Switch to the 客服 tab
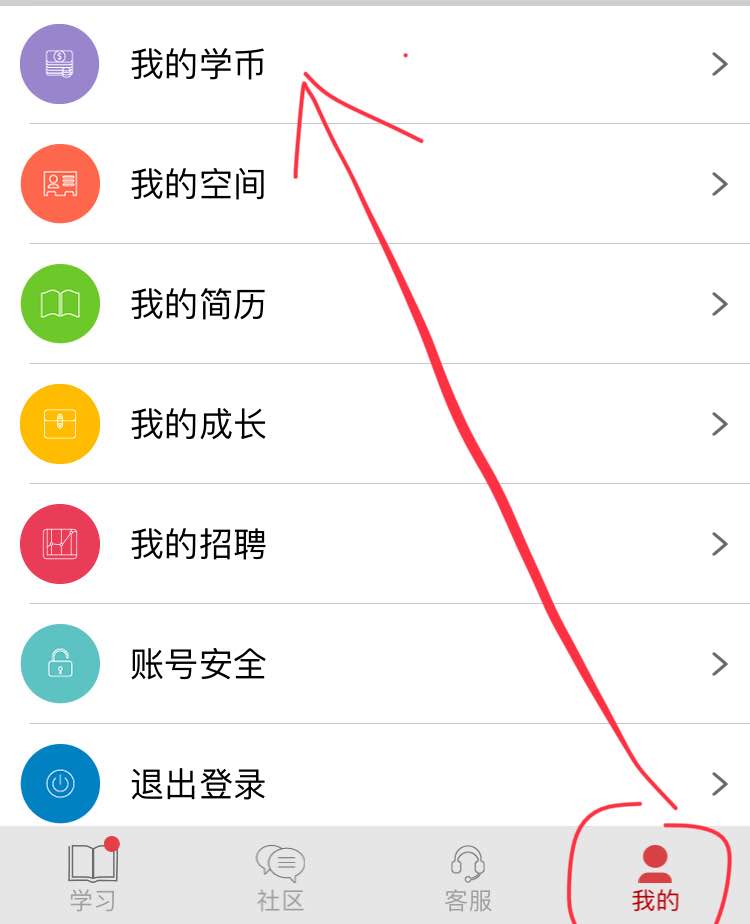 tap(468, 877)
